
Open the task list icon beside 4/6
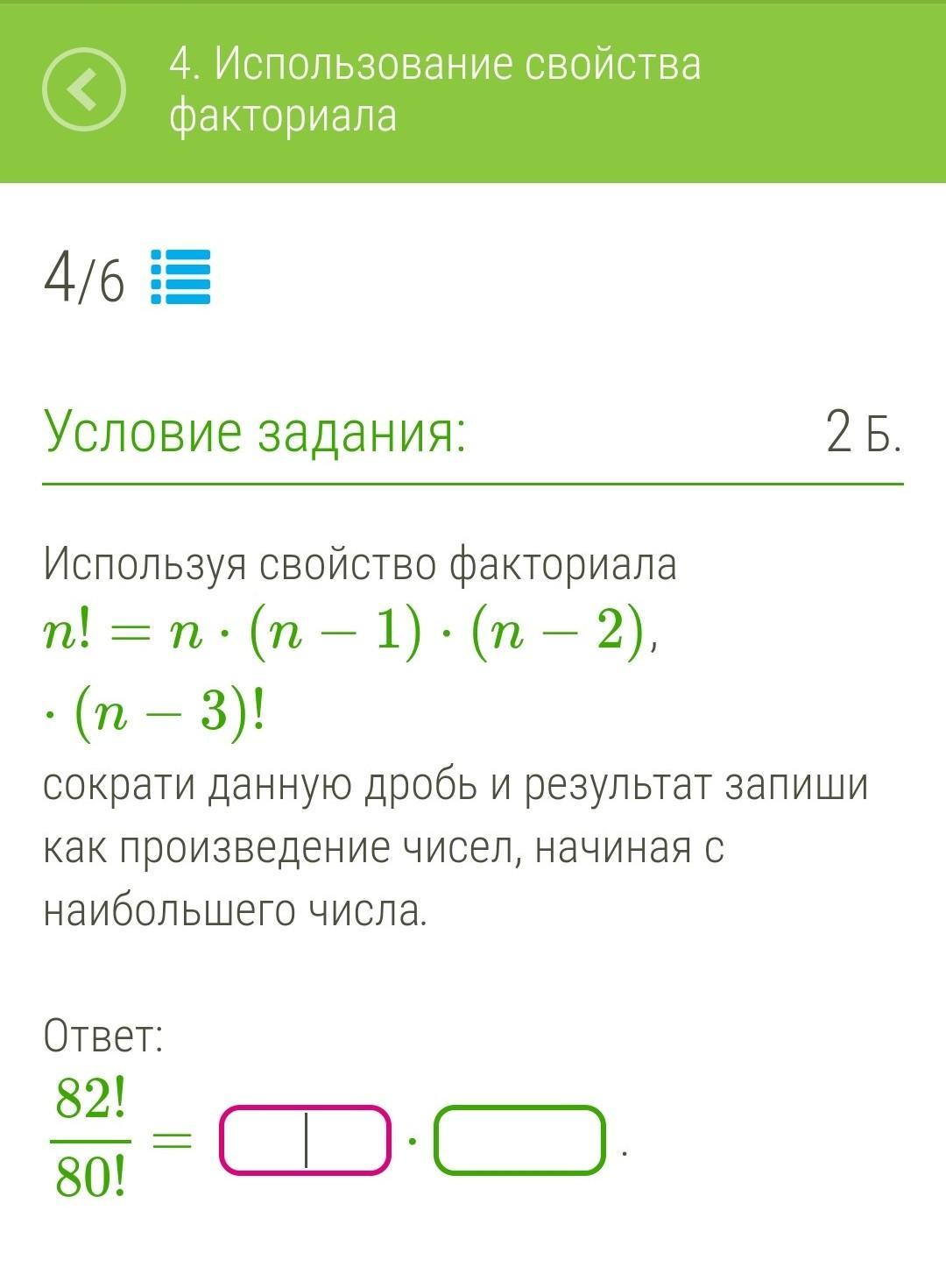click(180, 277)
